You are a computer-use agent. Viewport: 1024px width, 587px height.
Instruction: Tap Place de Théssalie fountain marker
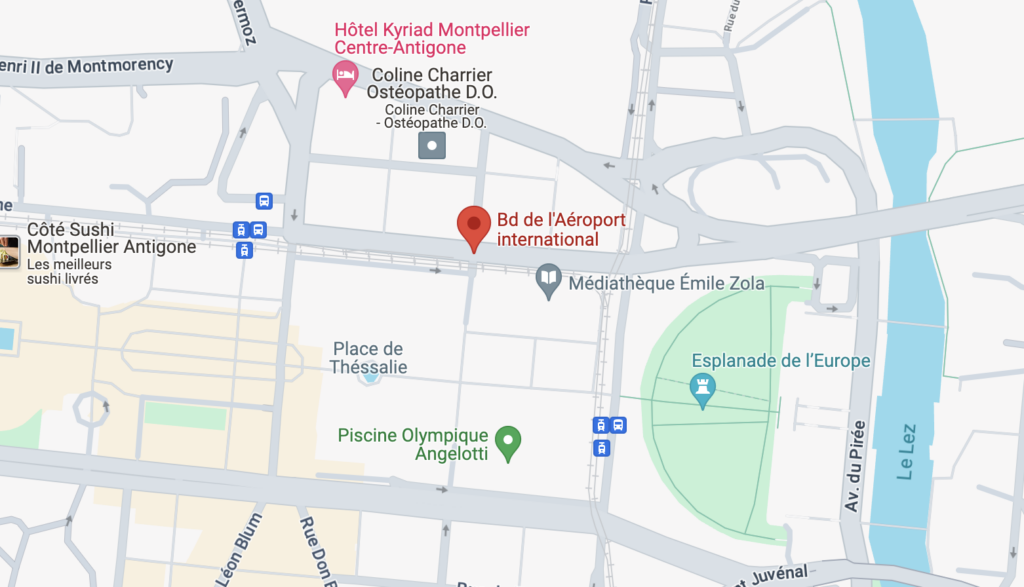371,377
